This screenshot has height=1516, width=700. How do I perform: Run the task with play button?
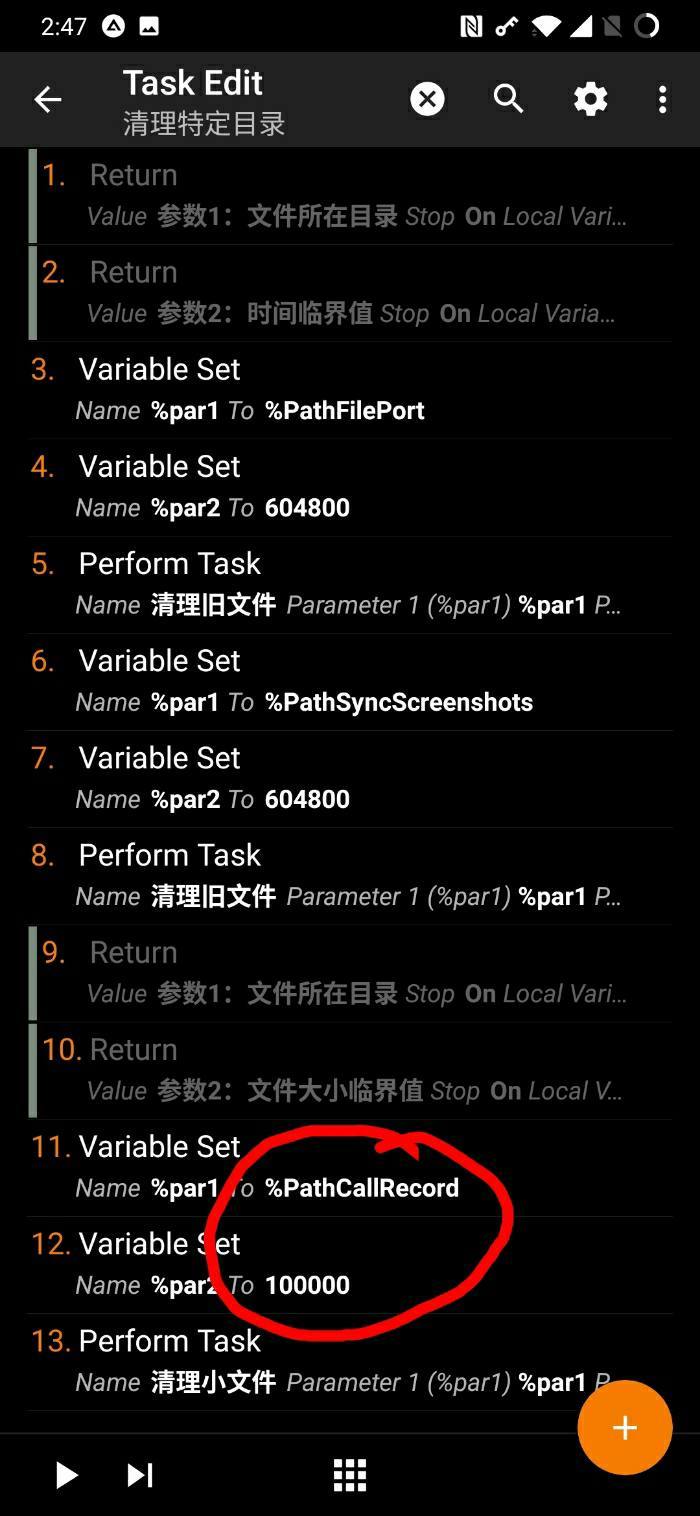point(66,1475)
